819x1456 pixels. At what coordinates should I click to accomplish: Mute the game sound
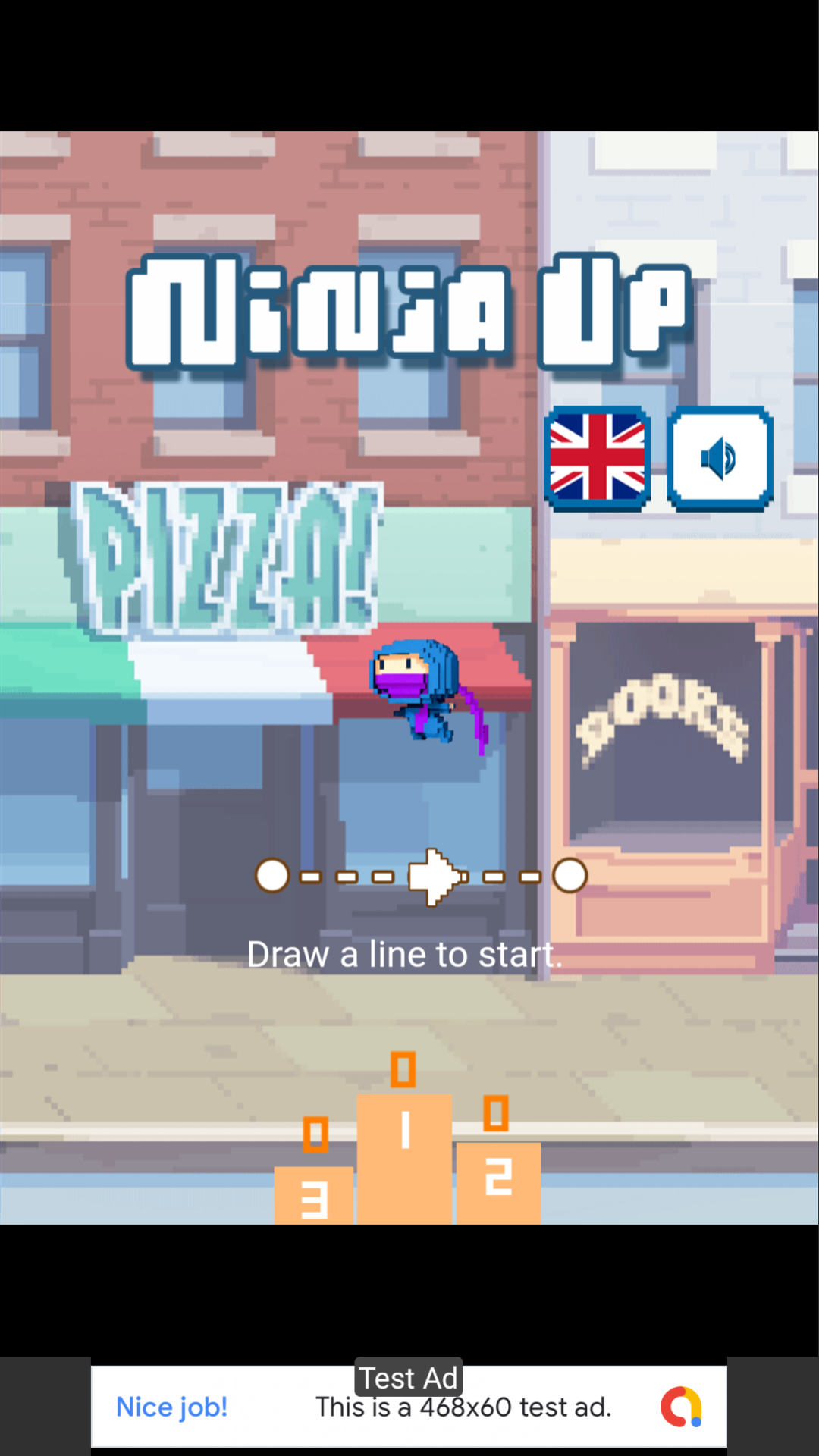coord(720,459)
